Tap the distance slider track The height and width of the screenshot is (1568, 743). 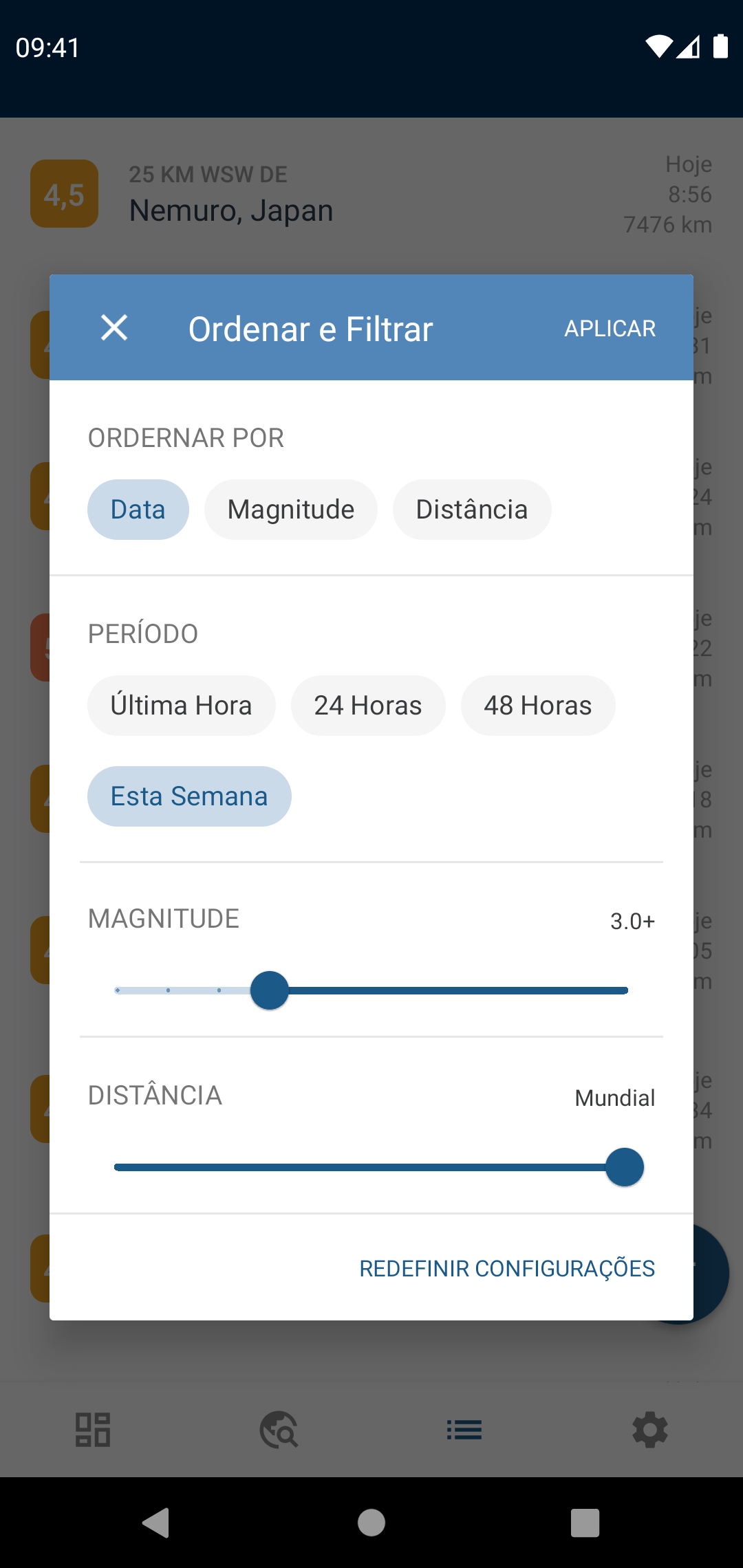[358, 1167]
